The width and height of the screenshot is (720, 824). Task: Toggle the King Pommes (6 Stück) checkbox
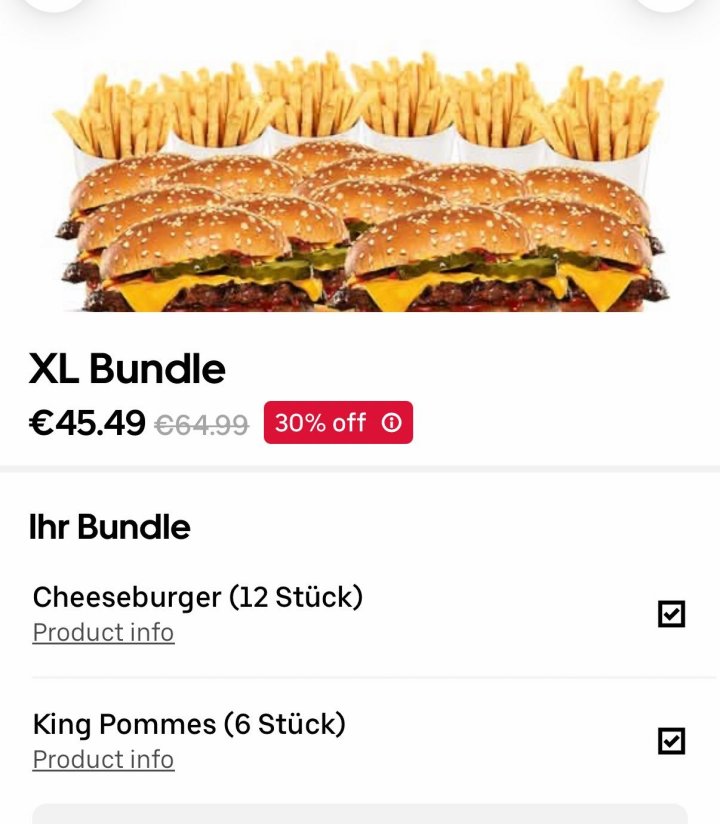coord(671,741)
